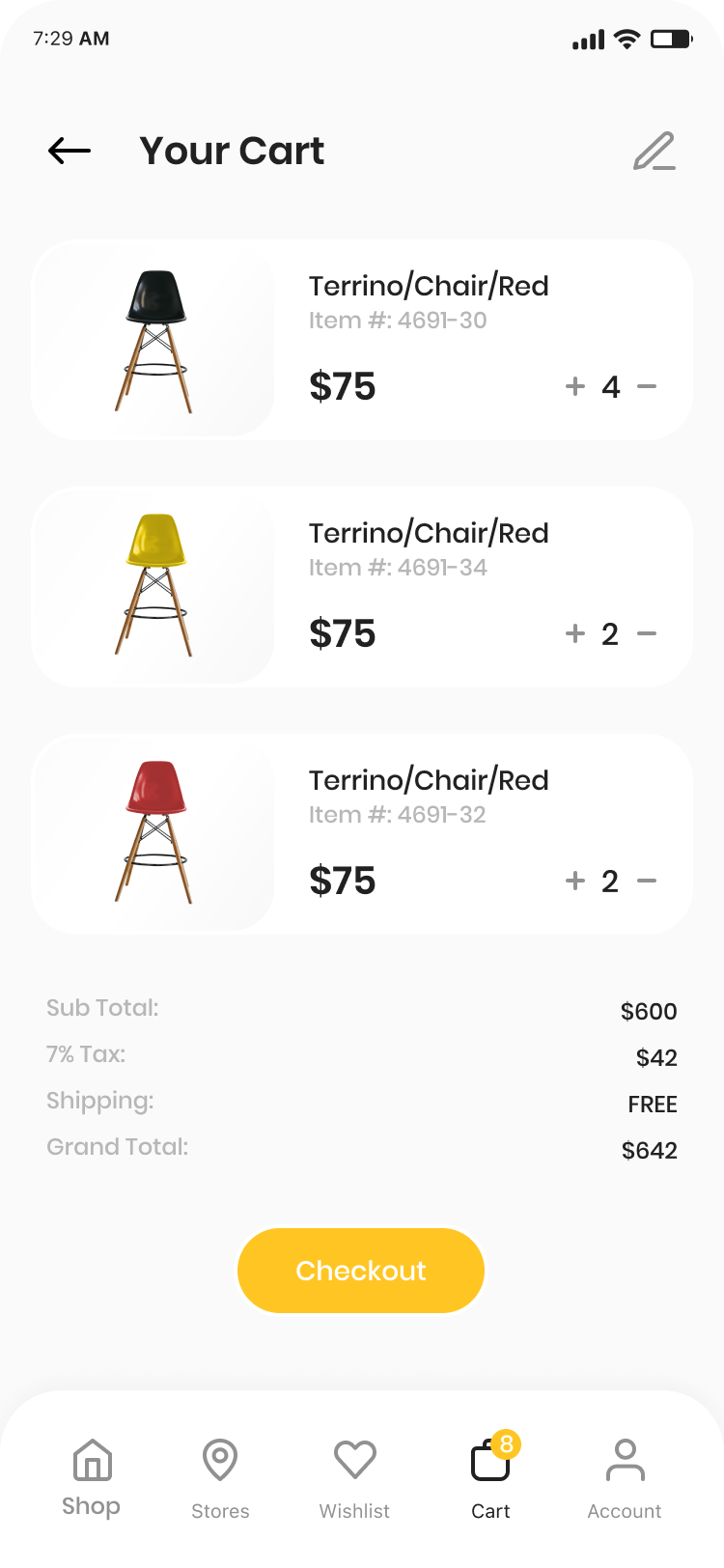The width and height of the screenshot is (724, 1568).
Task: Open the black chair product image
Action: (x=154, y=340)
